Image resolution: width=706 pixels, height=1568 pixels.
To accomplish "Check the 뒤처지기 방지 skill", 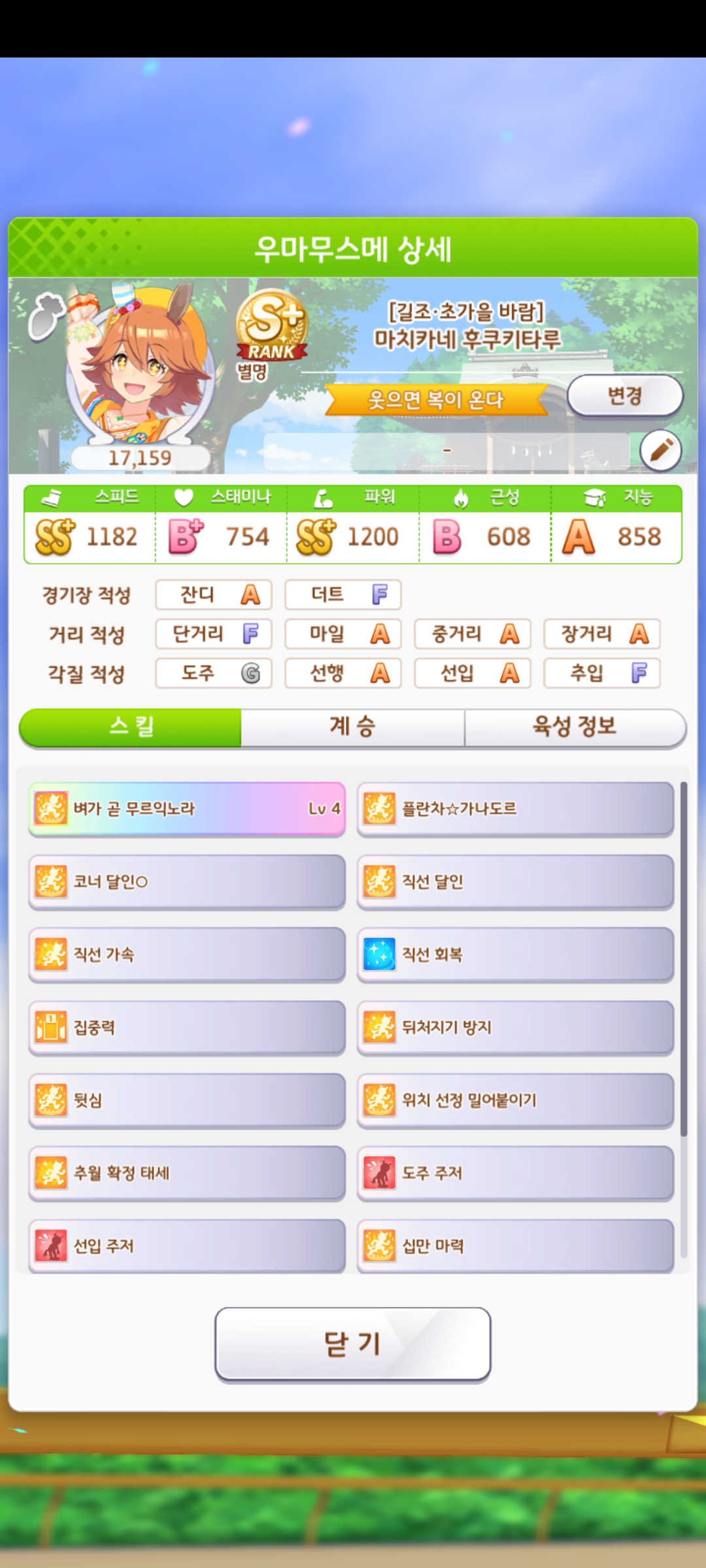I will (x=515, y=1028).
